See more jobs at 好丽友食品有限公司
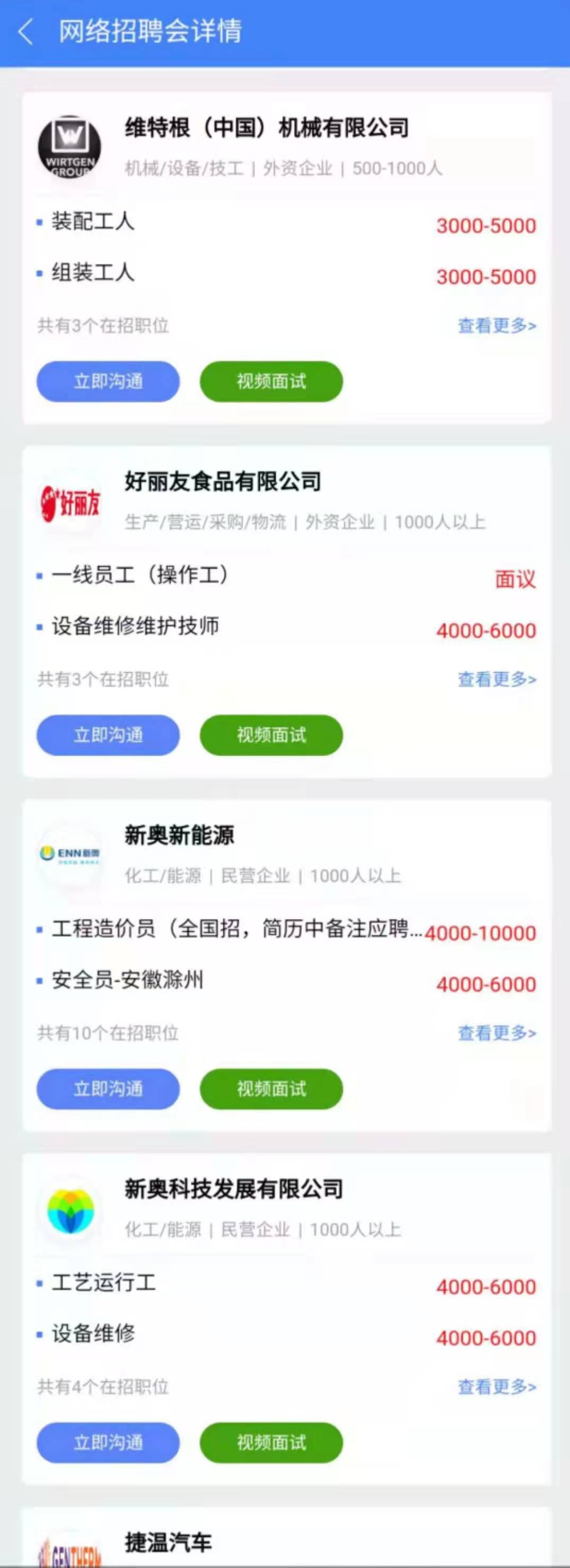This screenshot has height=1568, width=570. point(496,679)
